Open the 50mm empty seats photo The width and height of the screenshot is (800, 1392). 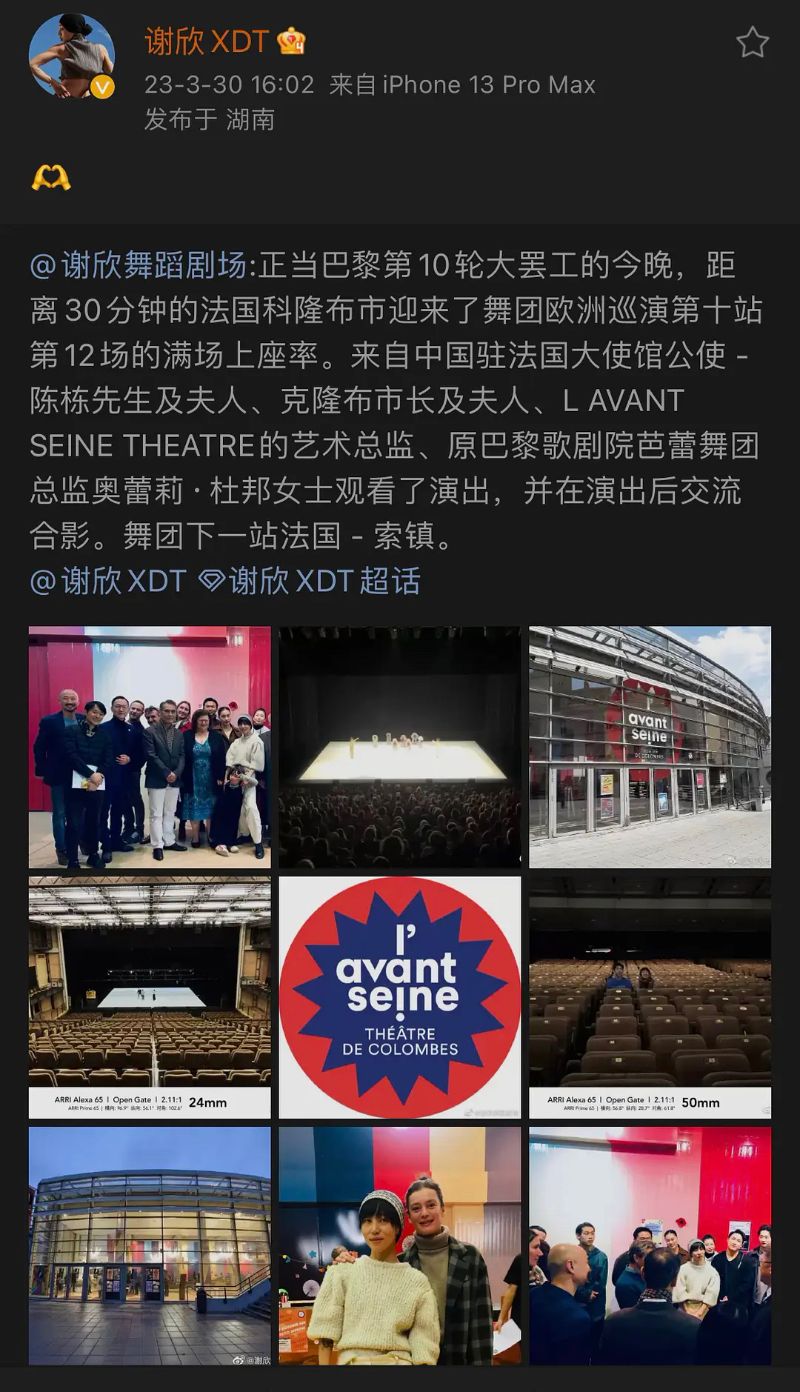pyautogui.click(x=650, y=997)
